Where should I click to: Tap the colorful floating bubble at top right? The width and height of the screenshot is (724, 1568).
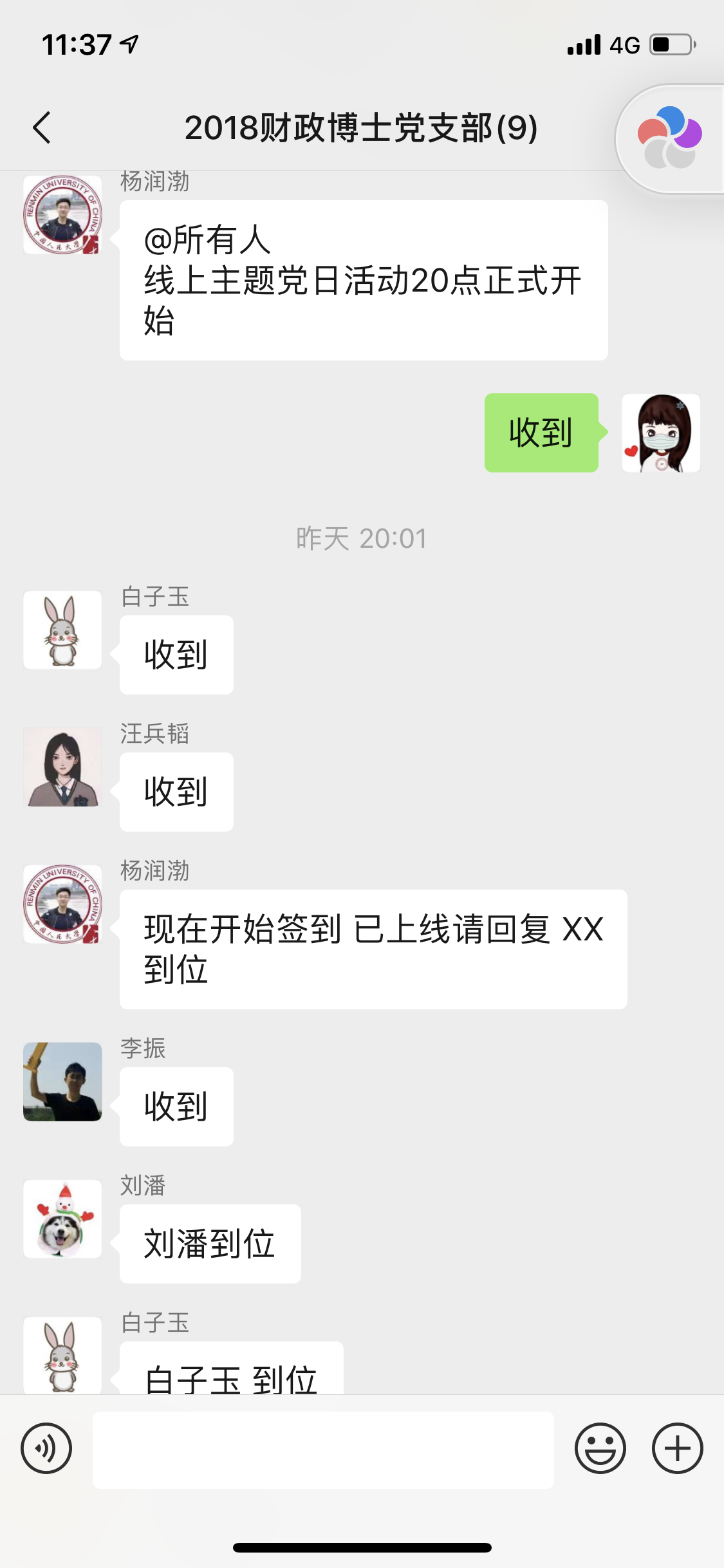(x=669, y=138)
